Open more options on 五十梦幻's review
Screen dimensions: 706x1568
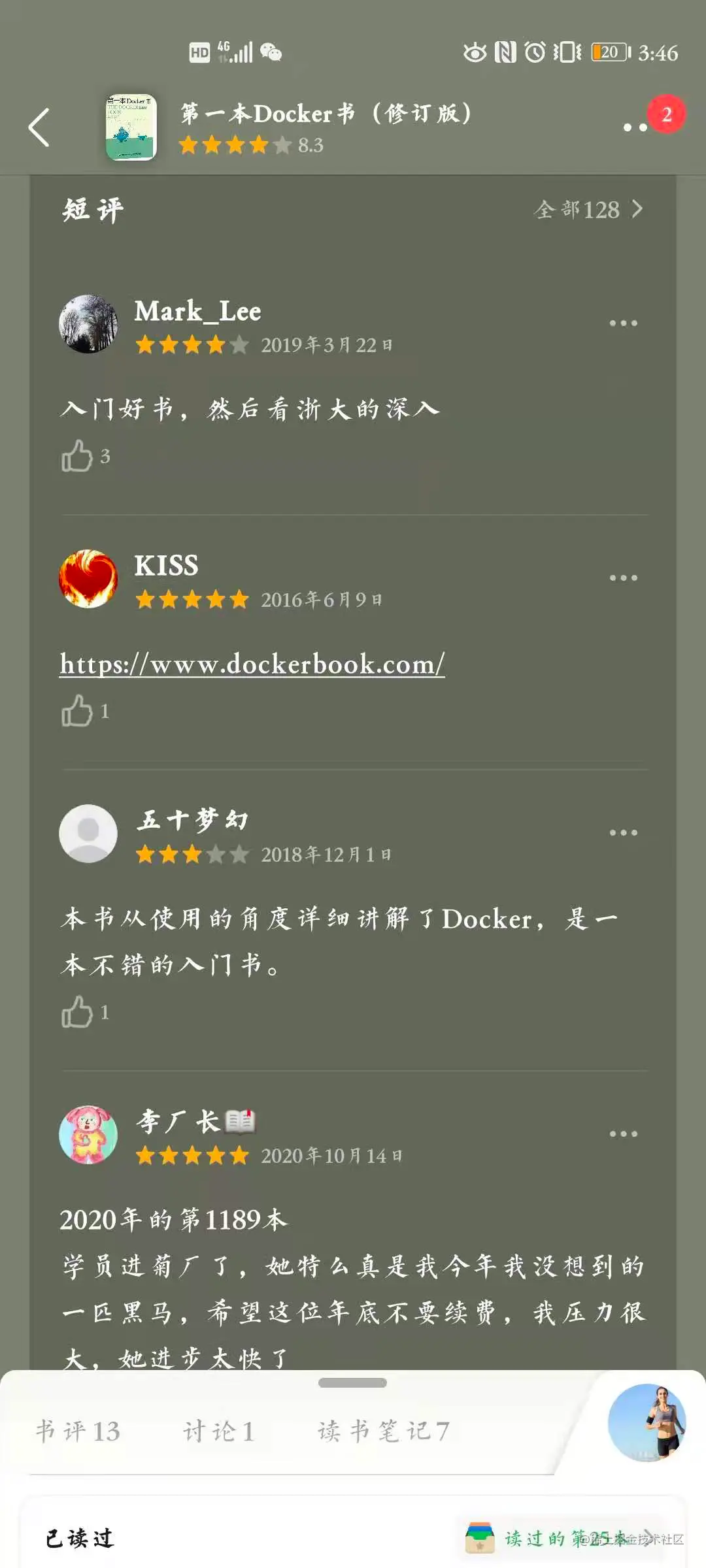[x=623, y=833]
